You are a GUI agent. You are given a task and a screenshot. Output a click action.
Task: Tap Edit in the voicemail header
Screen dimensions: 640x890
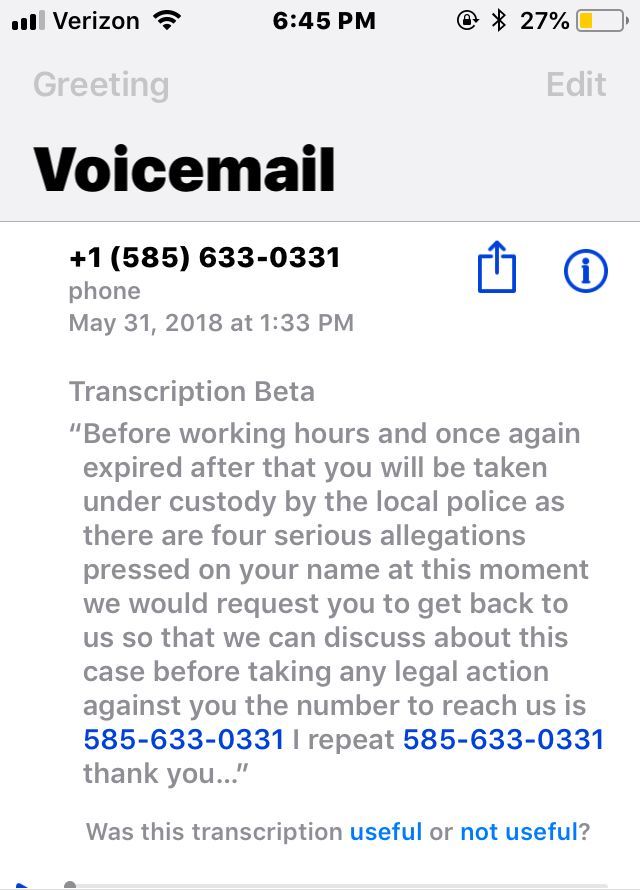pyautogui.click(x=576, y=85)
